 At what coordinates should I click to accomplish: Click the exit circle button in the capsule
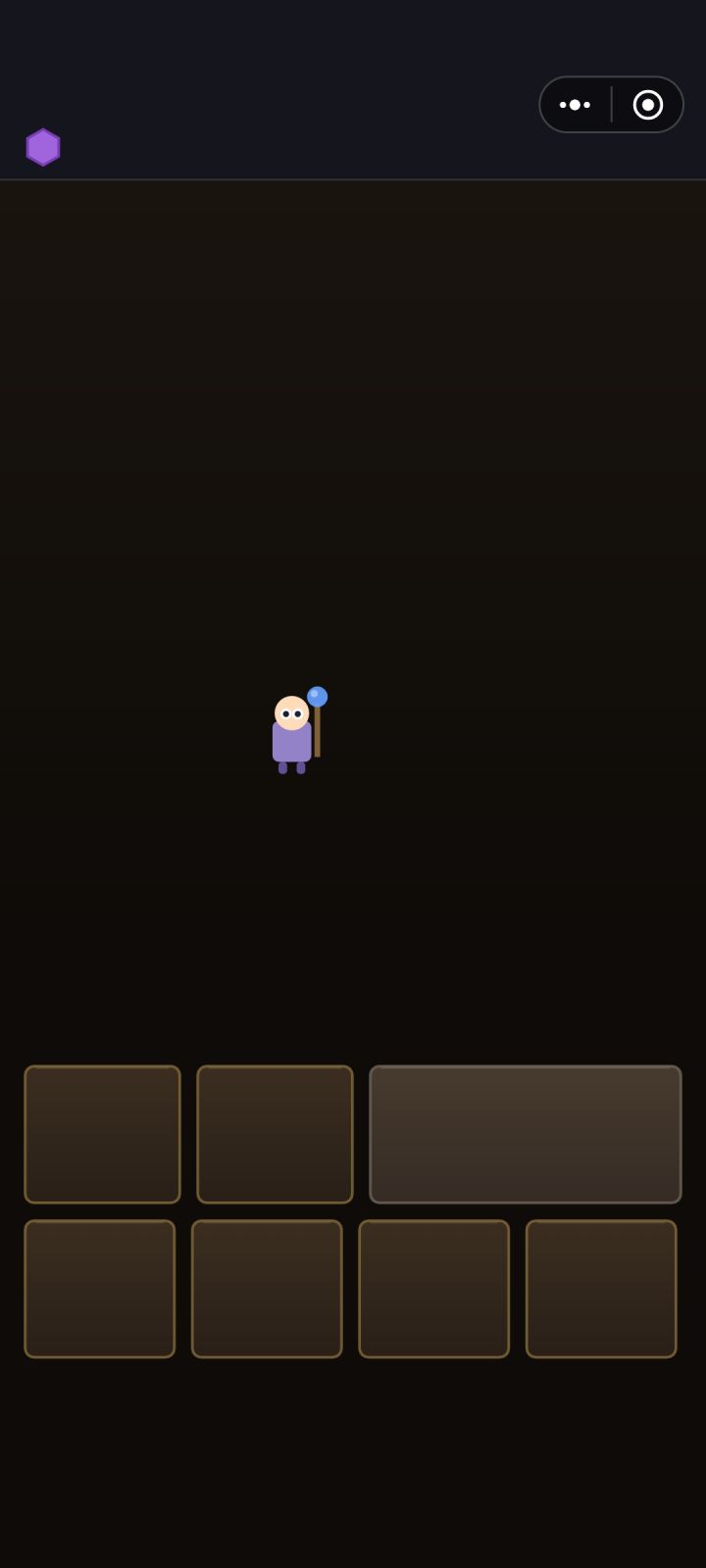(647, 104)
